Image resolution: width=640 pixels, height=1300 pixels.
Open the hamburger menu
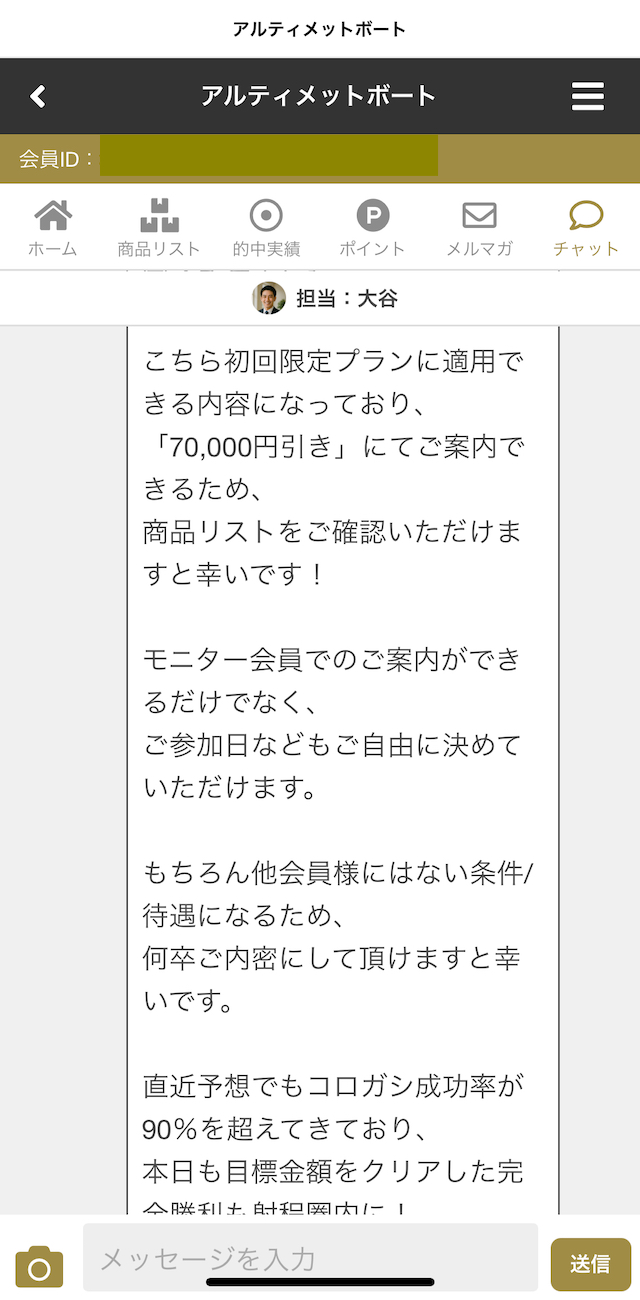tap(587, 96)
